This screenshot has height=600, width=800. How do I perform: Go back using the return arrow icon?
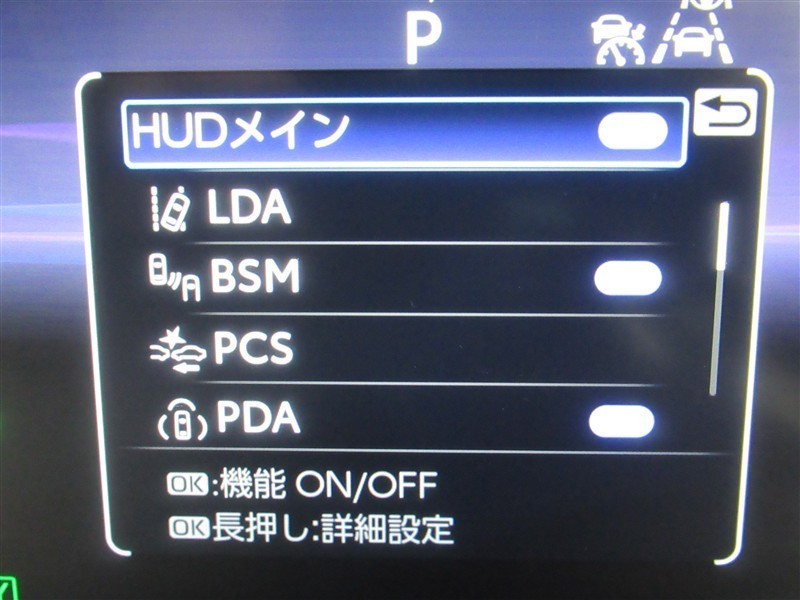pyautogui.click(x=725, y=113)
